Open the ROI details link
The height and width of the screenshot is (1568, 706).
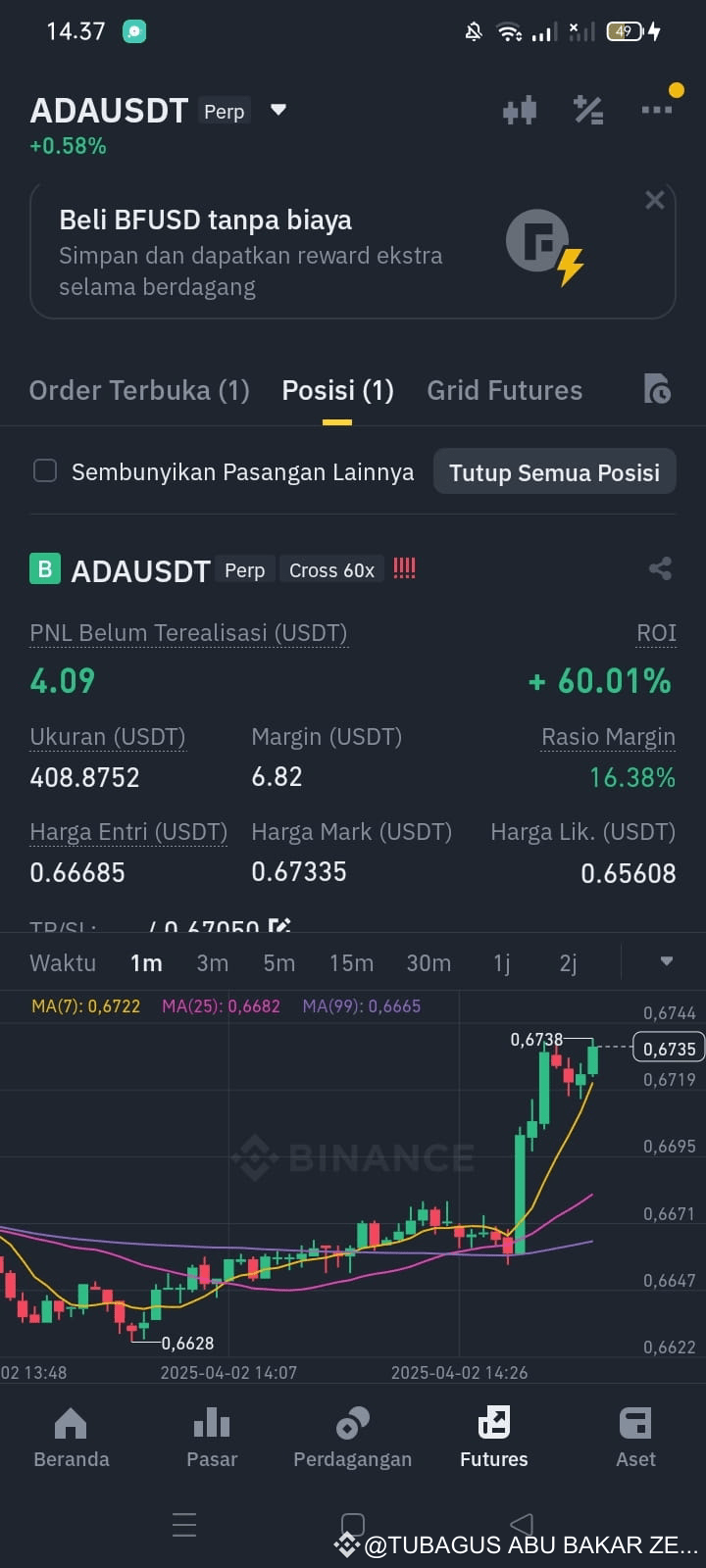(x=655, y=632)
